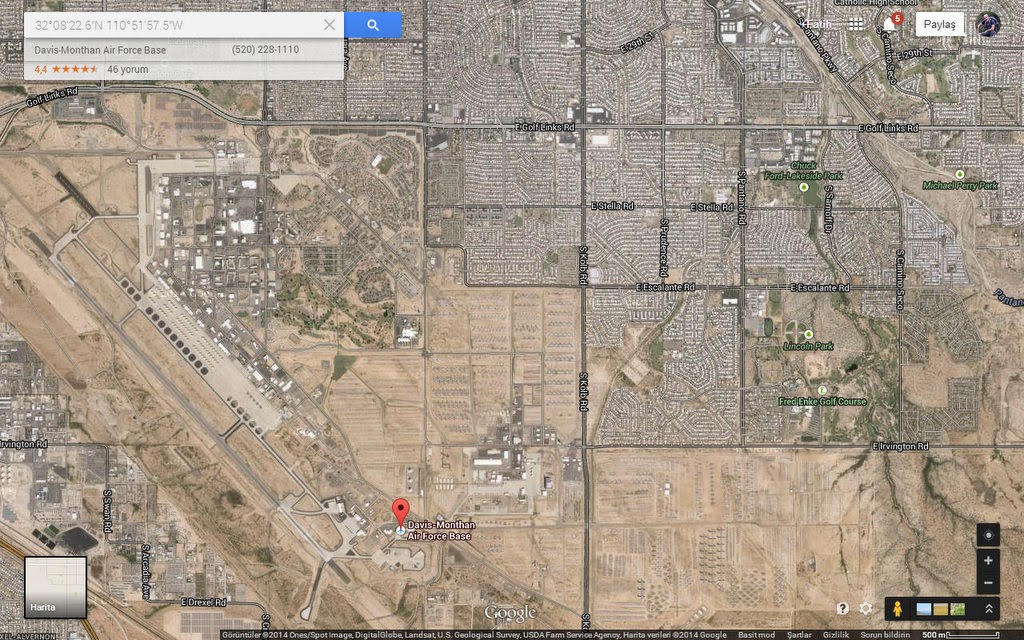Open the notifications bell
The height and width of the screenshot is (640, 1024).
pyautogui.click(x=888, y=24)
